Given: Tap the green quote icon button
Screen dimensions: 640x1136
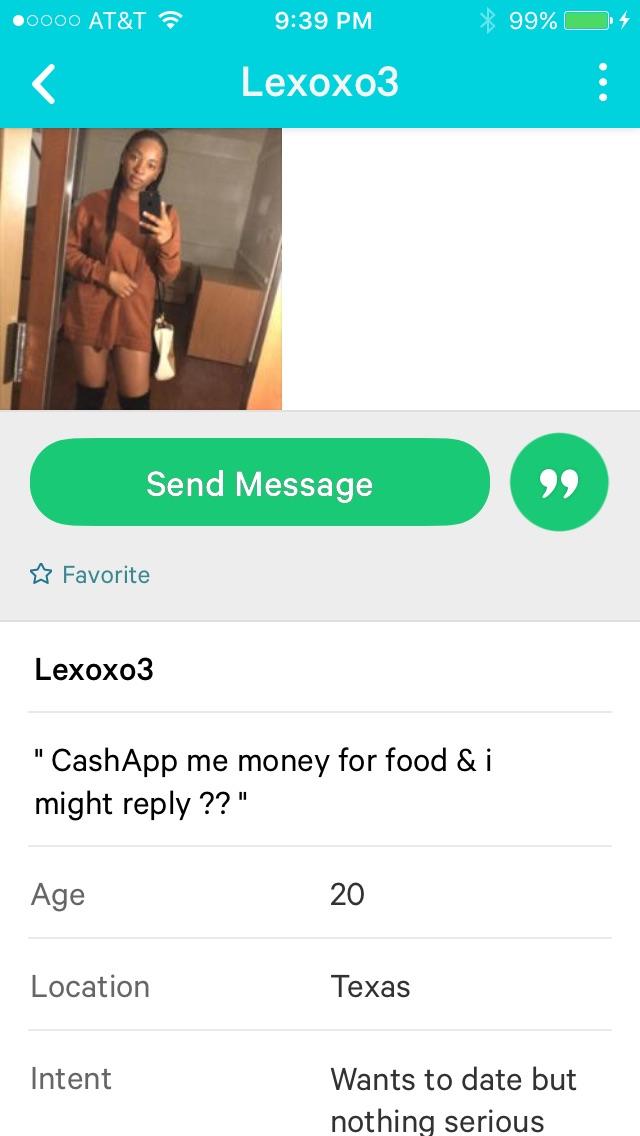Looking at the screenshot, I should pos(559,483).
